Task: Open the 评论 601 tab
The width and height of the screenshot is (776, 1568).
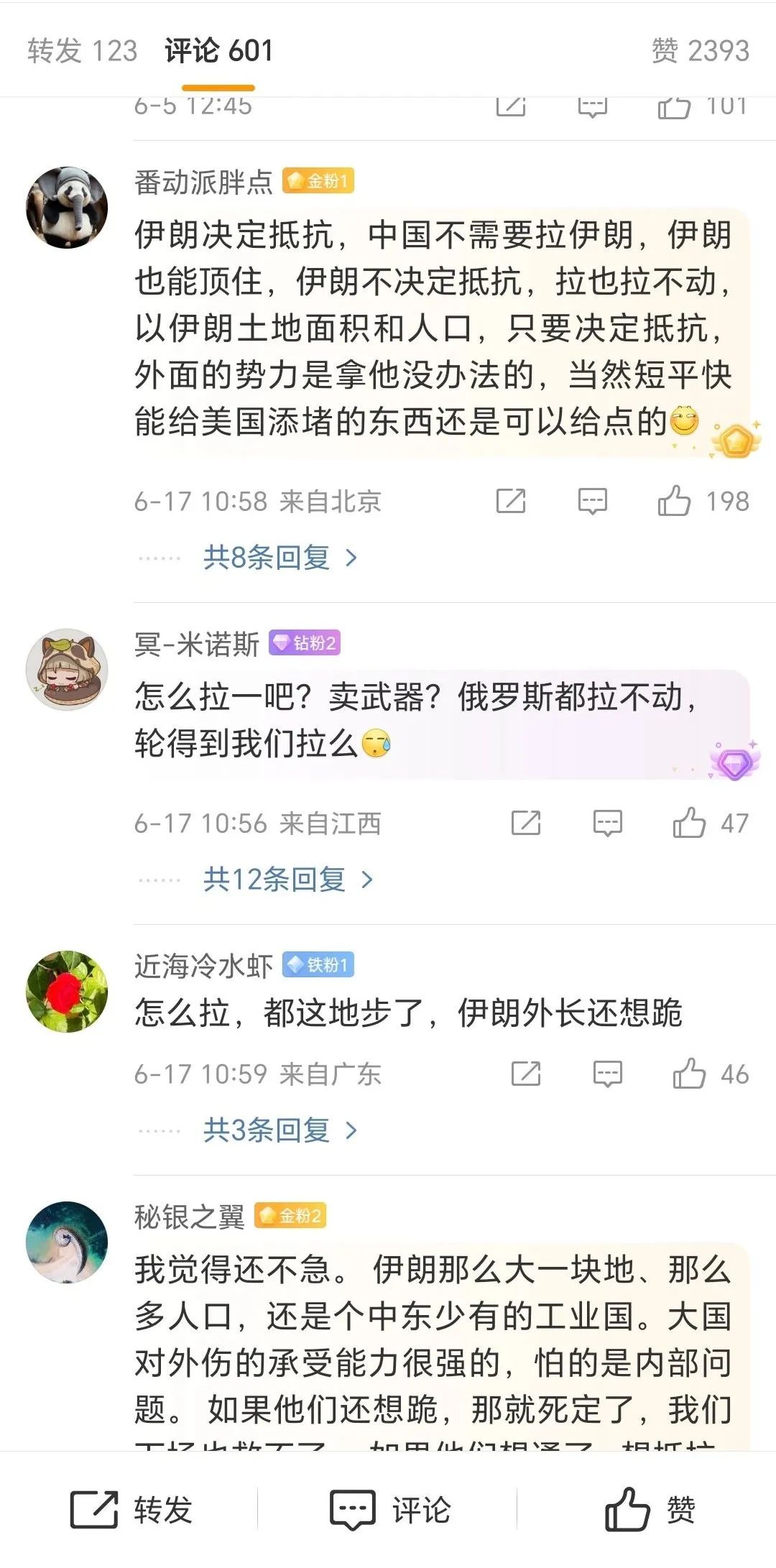Action: [218, 51]
